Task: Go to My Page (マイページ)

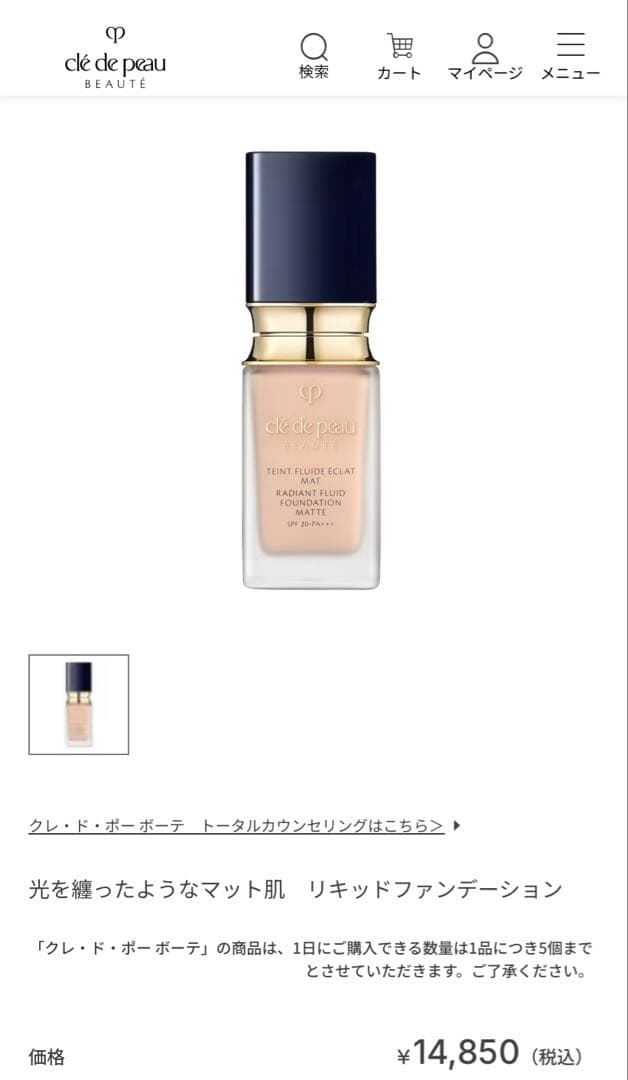Action: (x=485, y=56)
